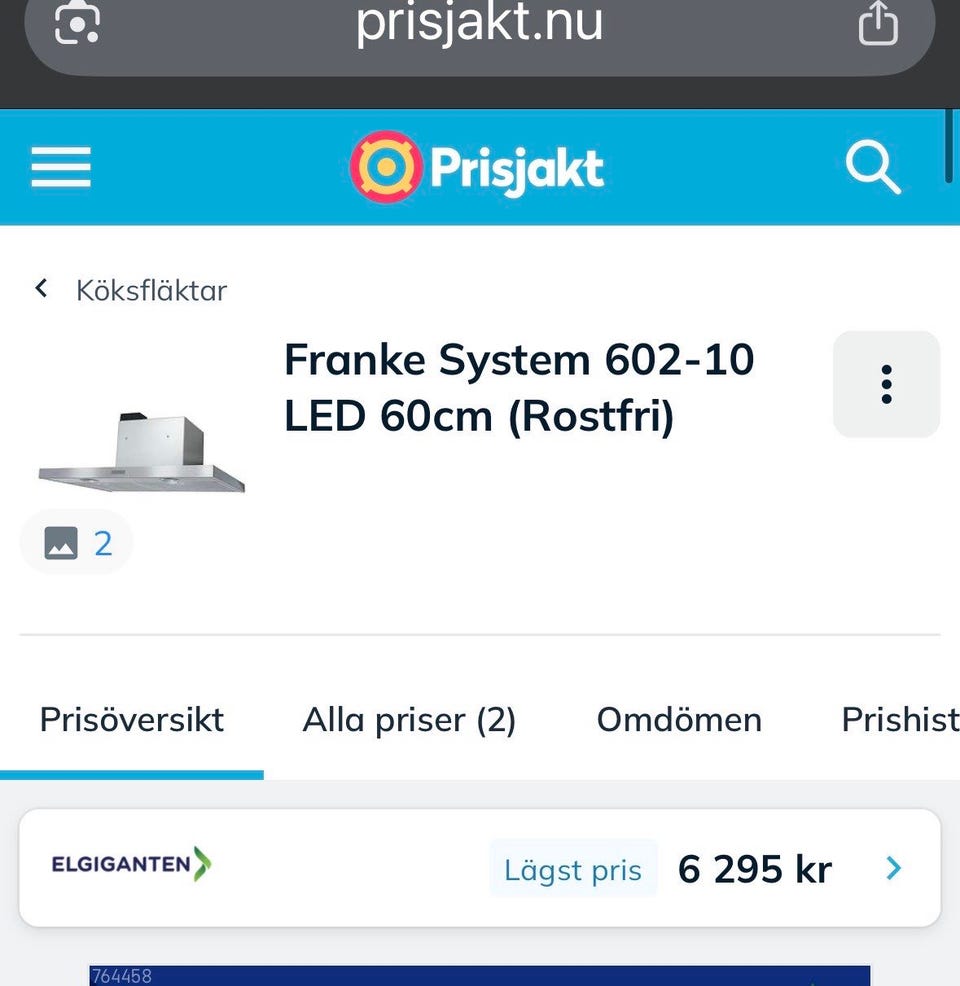This screenshot has height=986, width=960.
Task: Click the Köksfläktar breadcrumb link
Action: (x=152, y=291)
